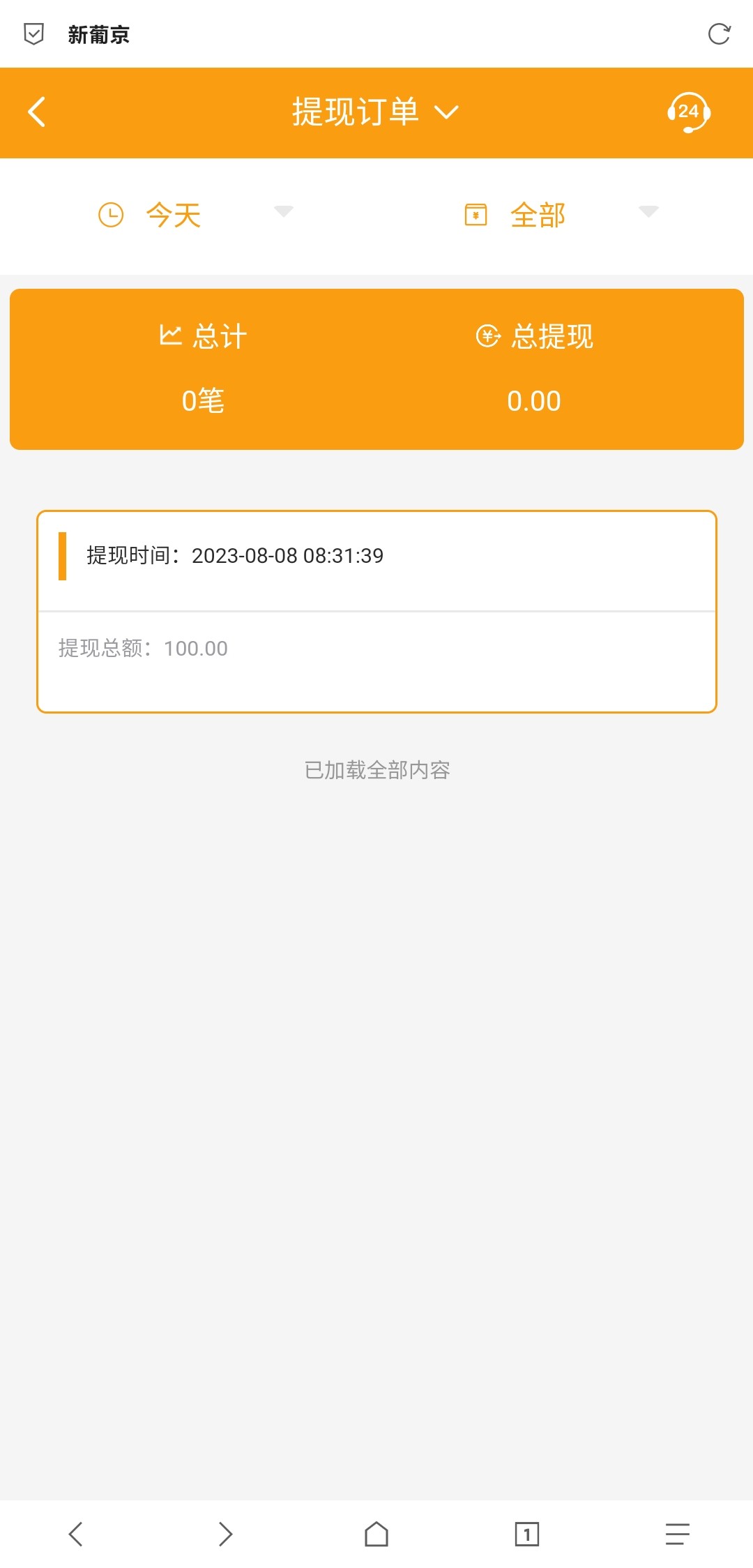
Task: Tap the currency calendar icon beside 全部
Action: pos(476,215)
